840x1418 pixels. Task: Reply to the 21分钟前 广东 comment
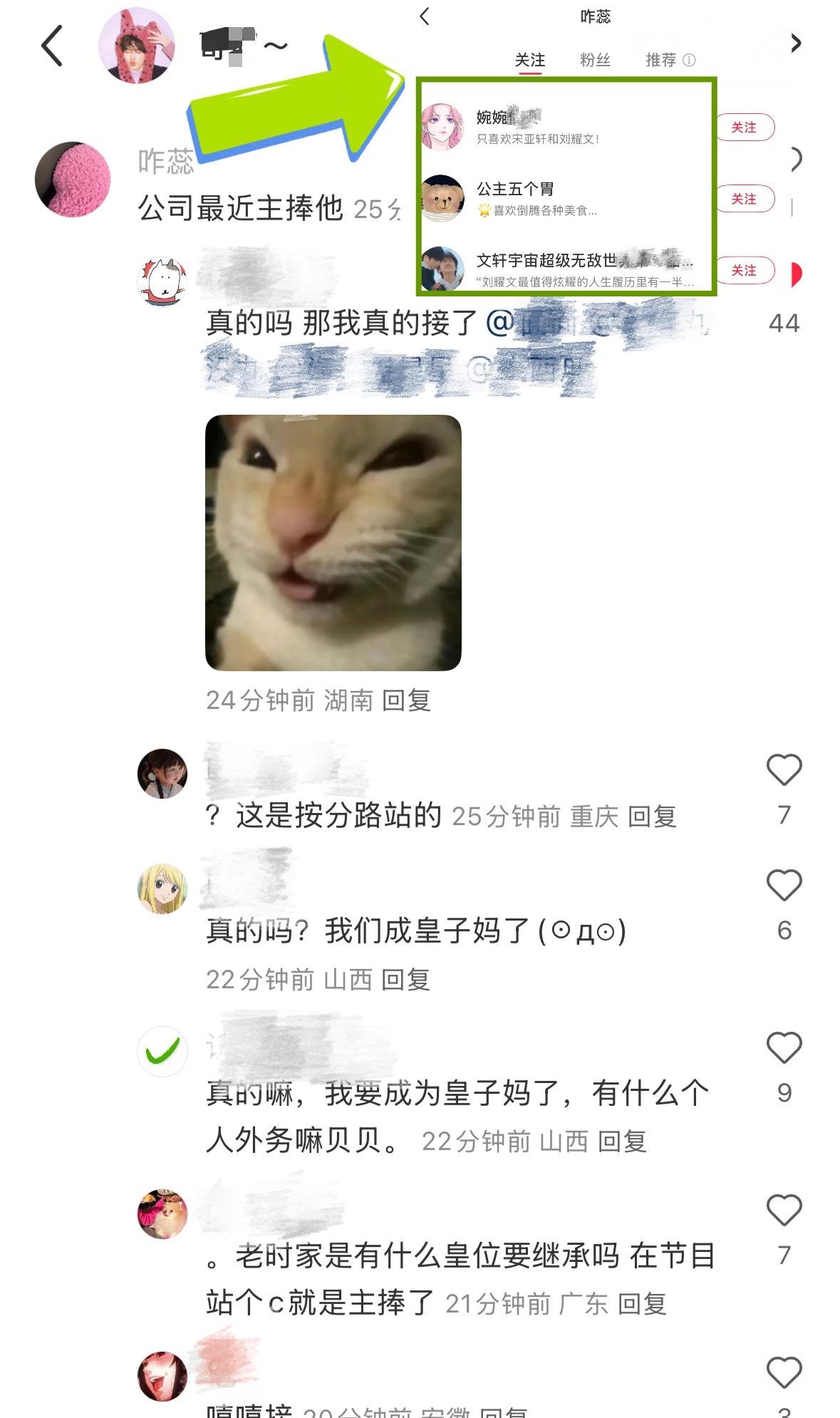(642, 1304)
